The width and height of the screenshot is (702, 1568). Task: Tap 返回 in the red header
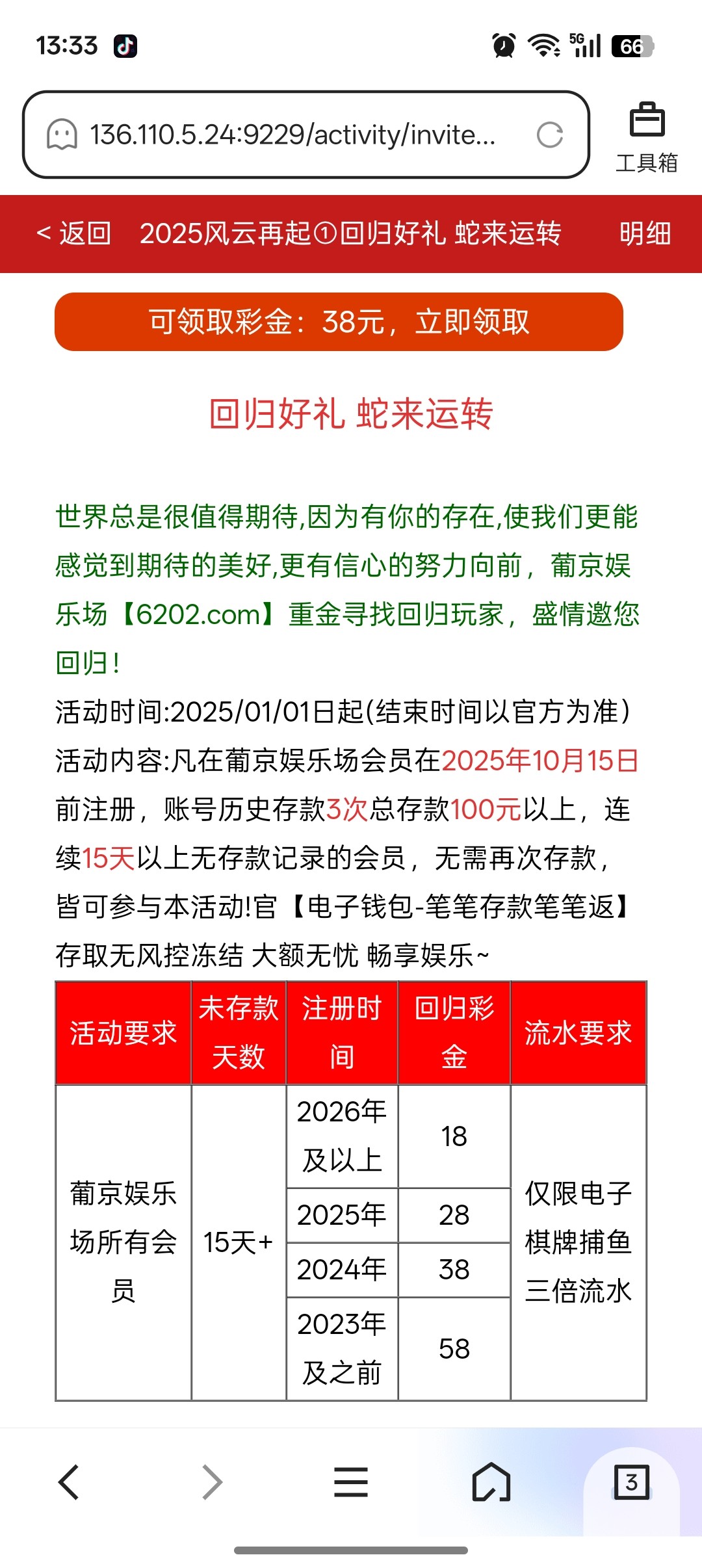[73, 233]
